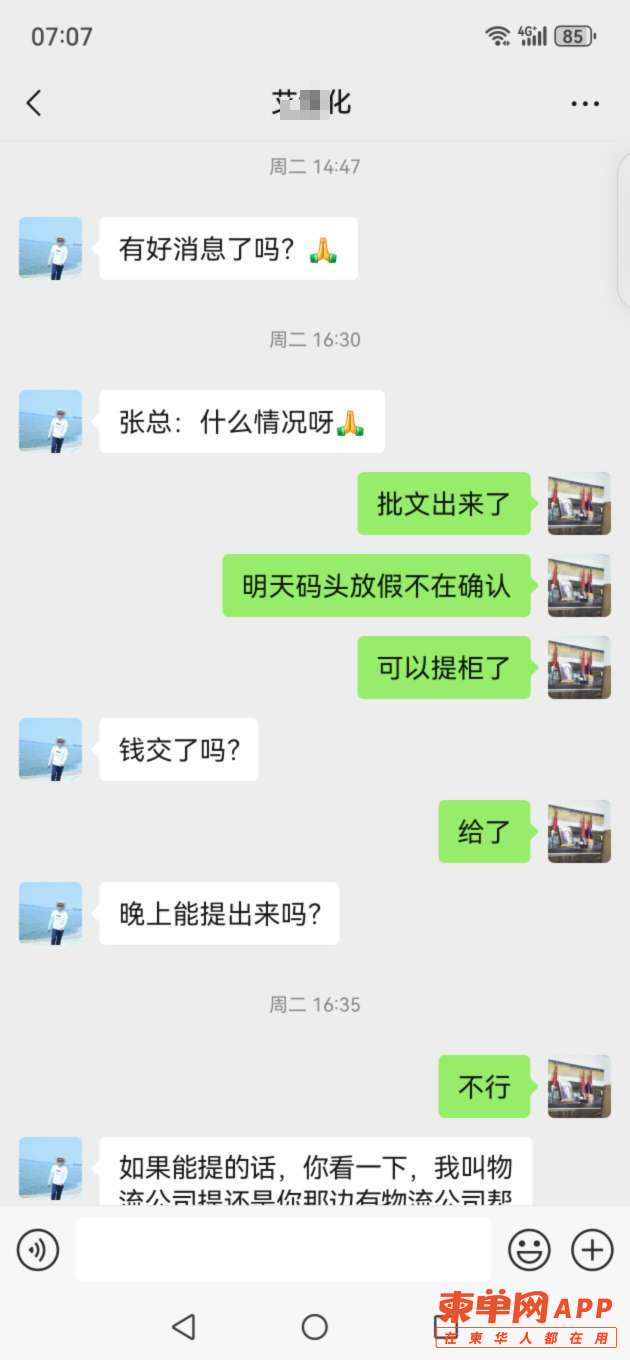This screenshot has height=1360, width=630.
Task: Open the emoji picker
Action: click(x=529, y=1250)
